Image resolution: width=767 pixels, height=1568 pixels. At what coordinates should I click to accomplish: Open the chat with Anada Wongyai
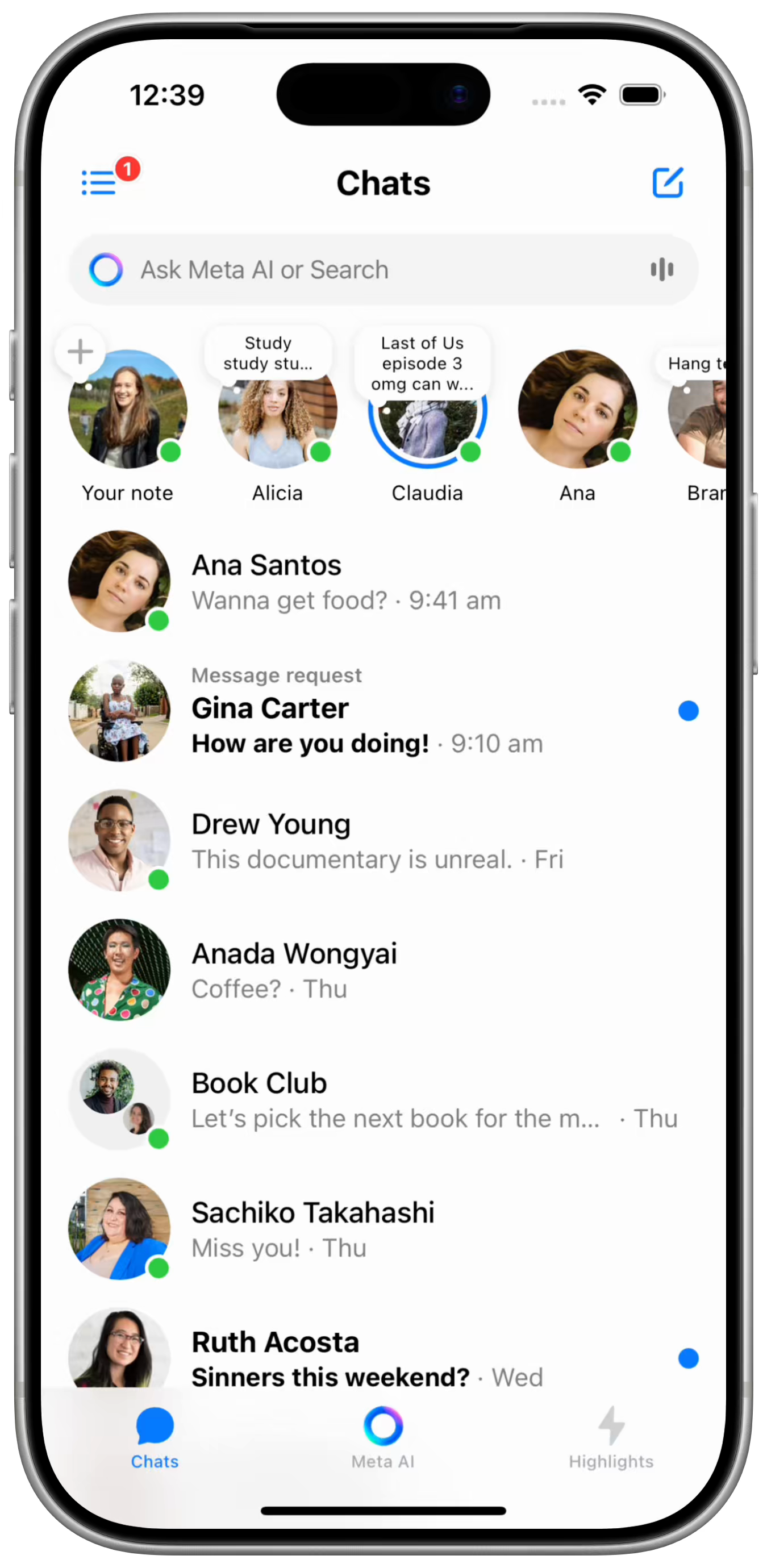(383, 970)
